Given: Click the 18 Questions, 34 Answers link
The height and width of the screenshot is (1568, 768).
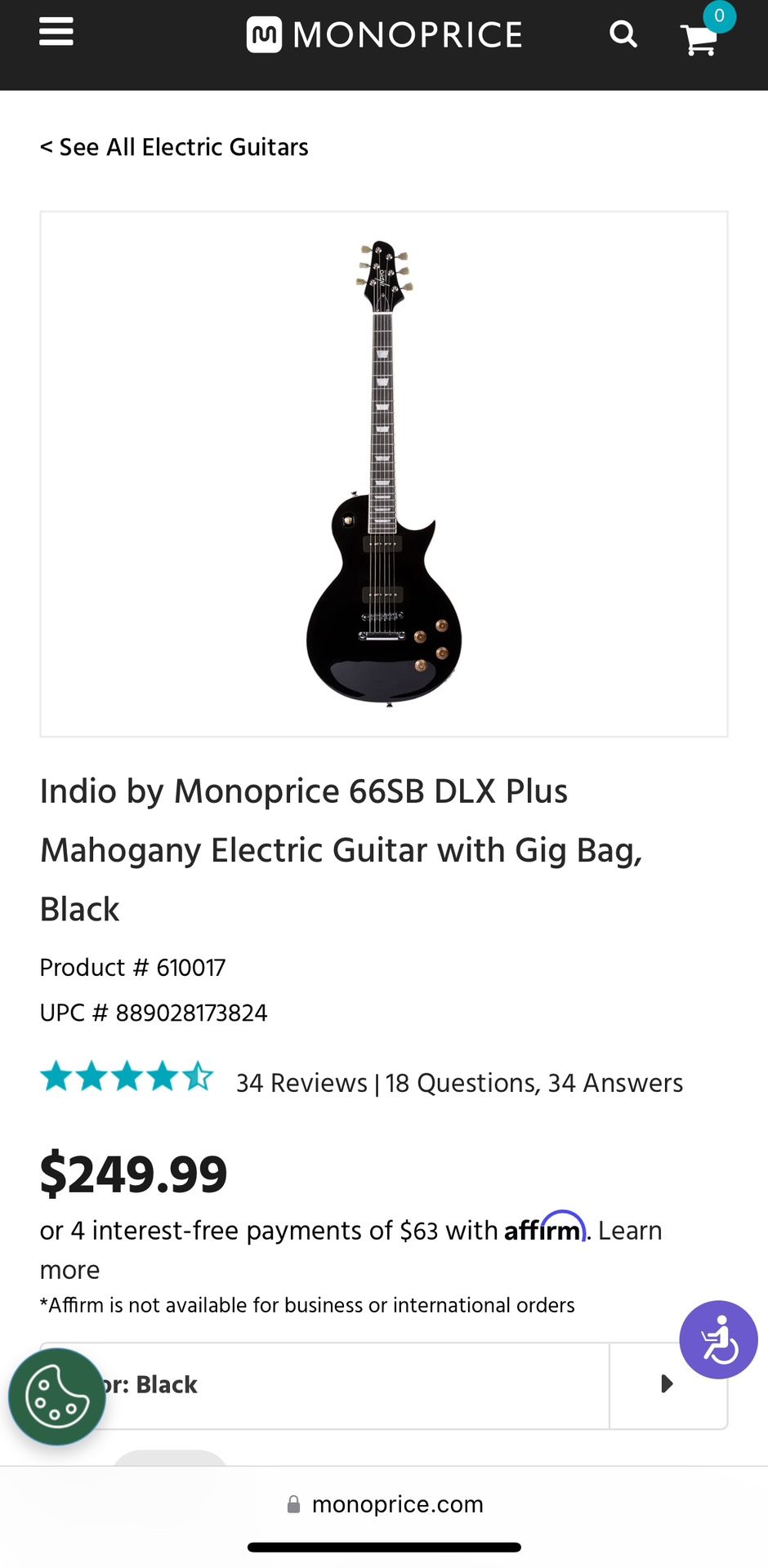Looking at the screenshot, I should (534, 1084).
